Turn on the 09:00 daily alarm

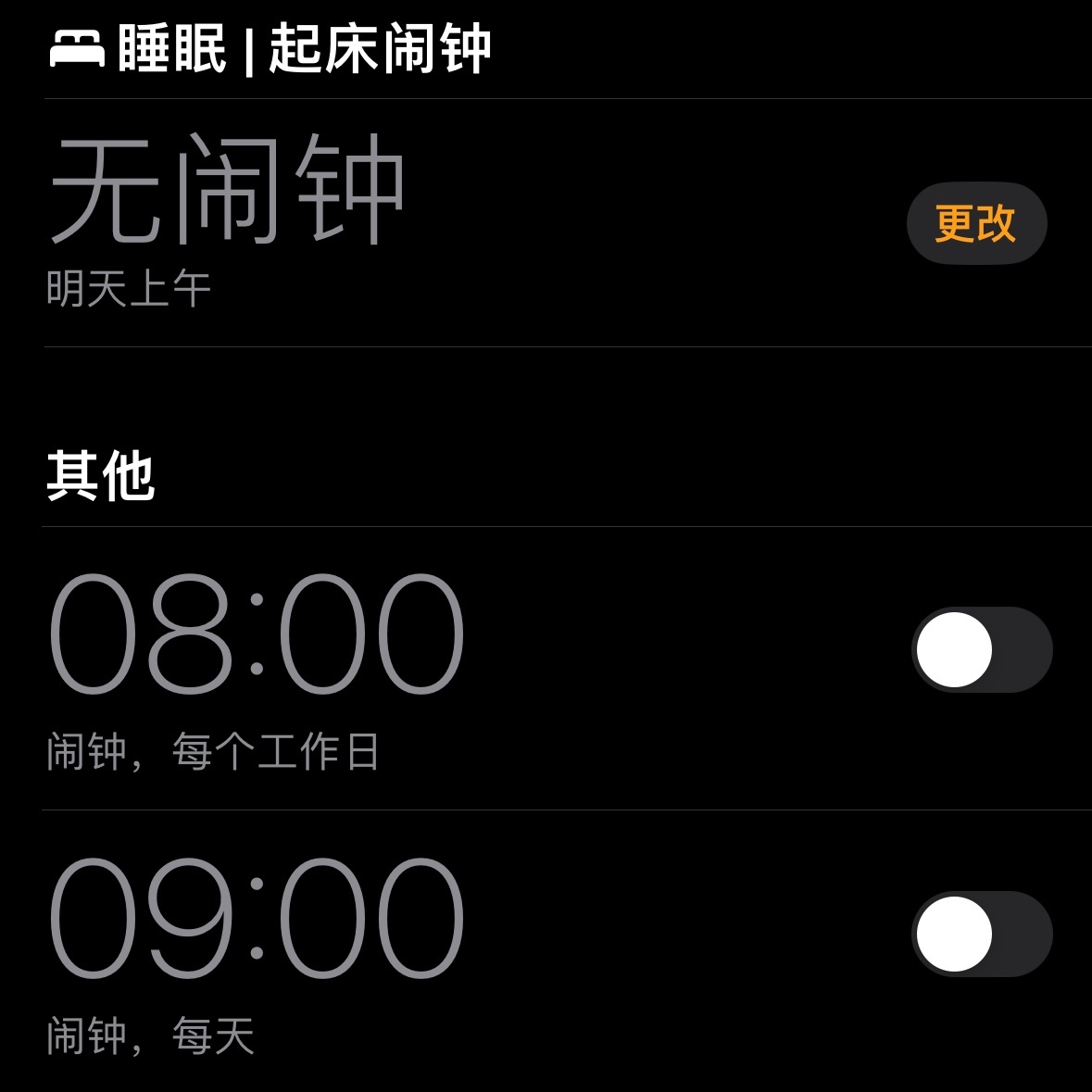982,934
